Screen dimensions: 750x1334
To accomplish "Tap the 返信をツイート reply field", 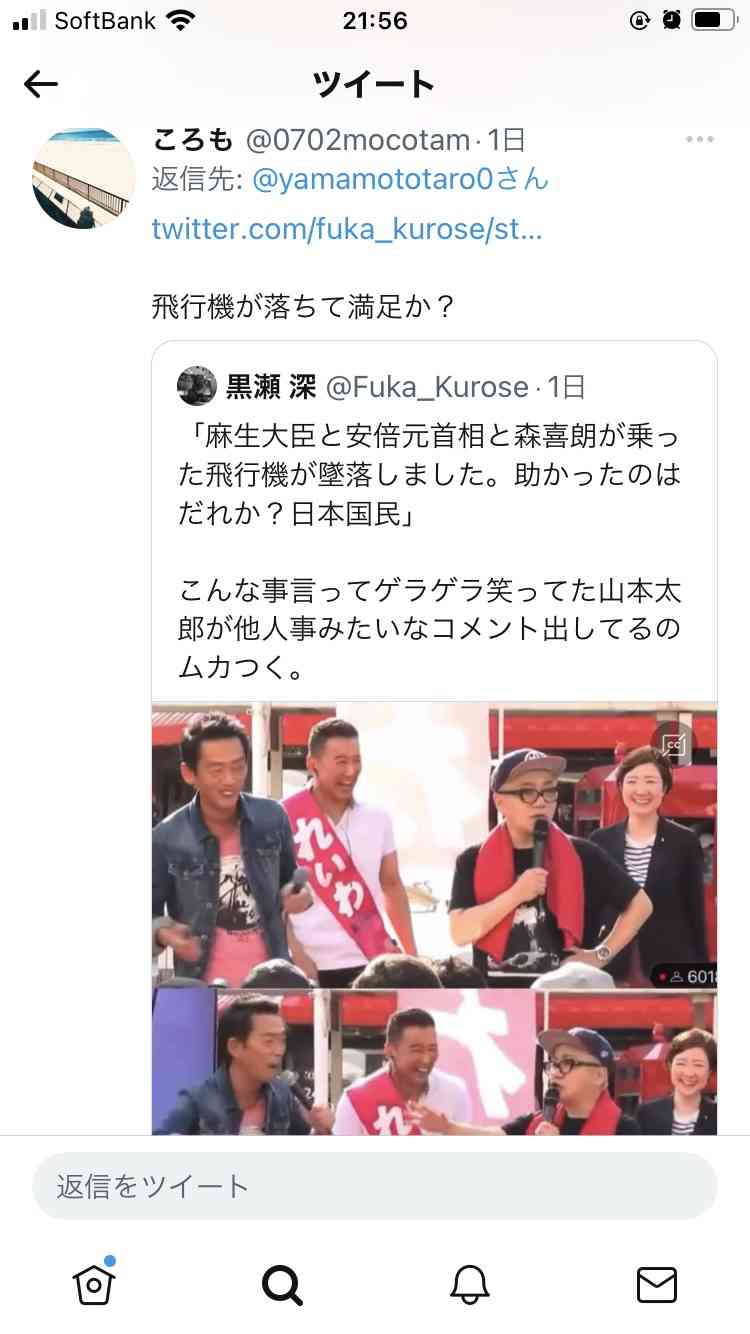I will tap(375, 1186).
